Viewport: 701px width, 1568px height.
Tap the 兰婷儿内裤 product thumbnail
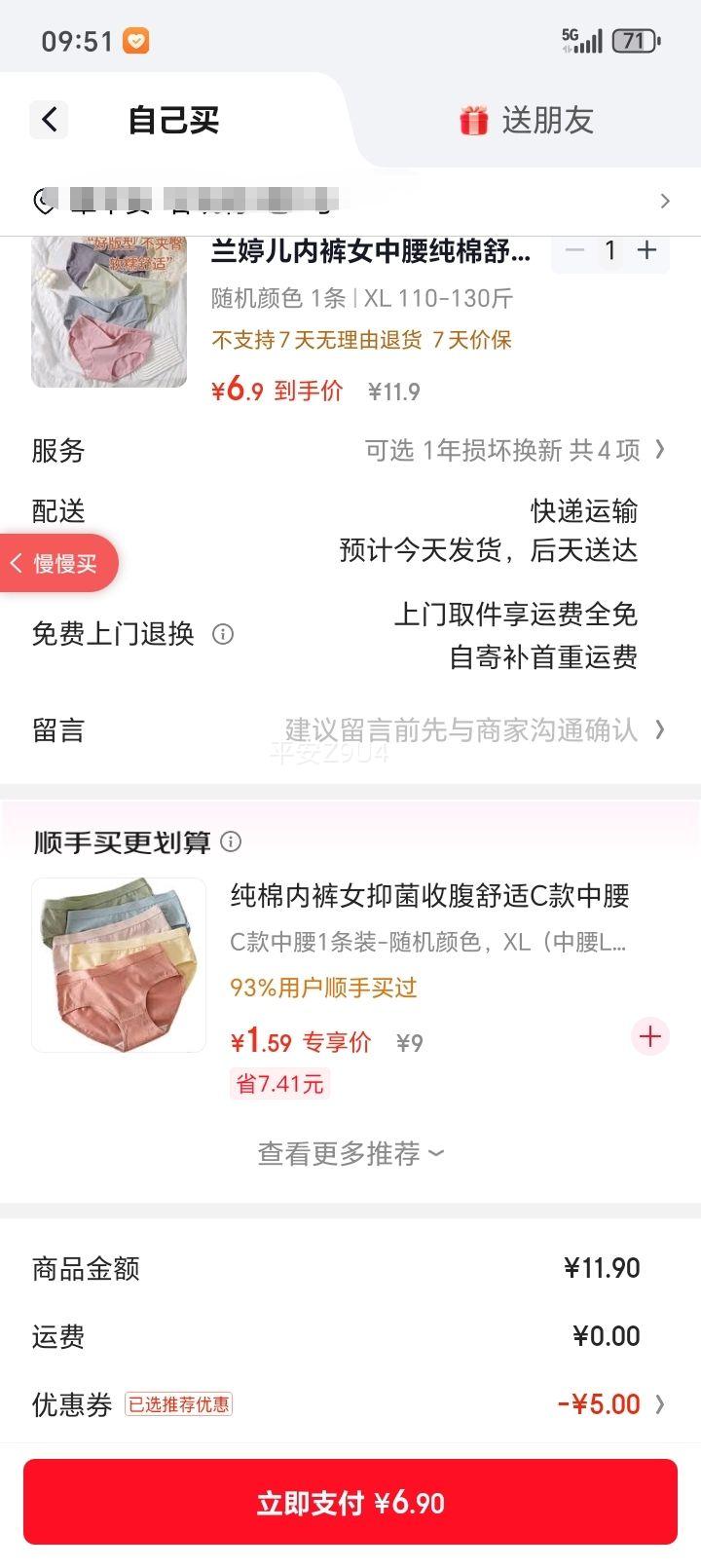pos(108,312)
